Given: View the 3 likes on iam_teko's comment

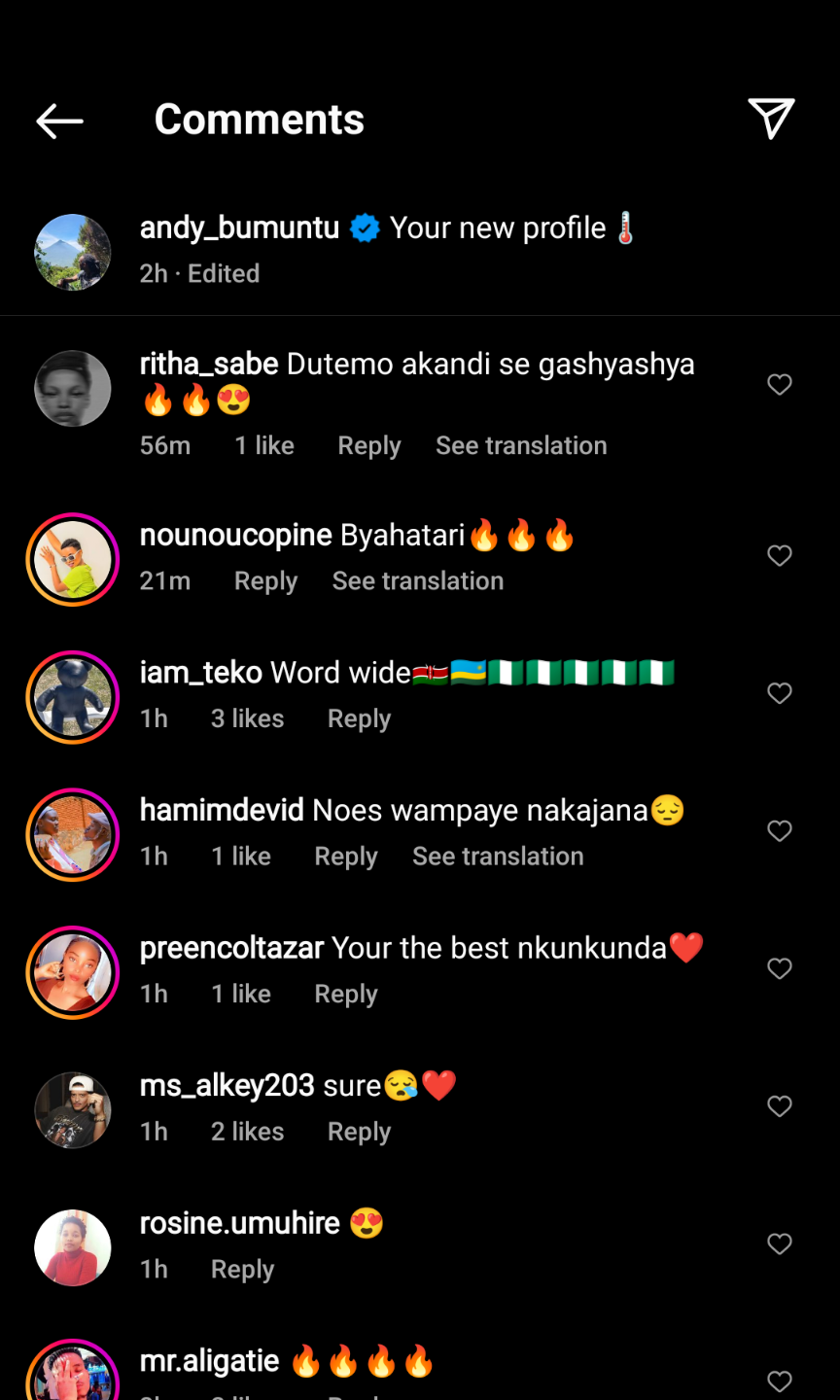Looking at the screenshot, I should 247,719.
